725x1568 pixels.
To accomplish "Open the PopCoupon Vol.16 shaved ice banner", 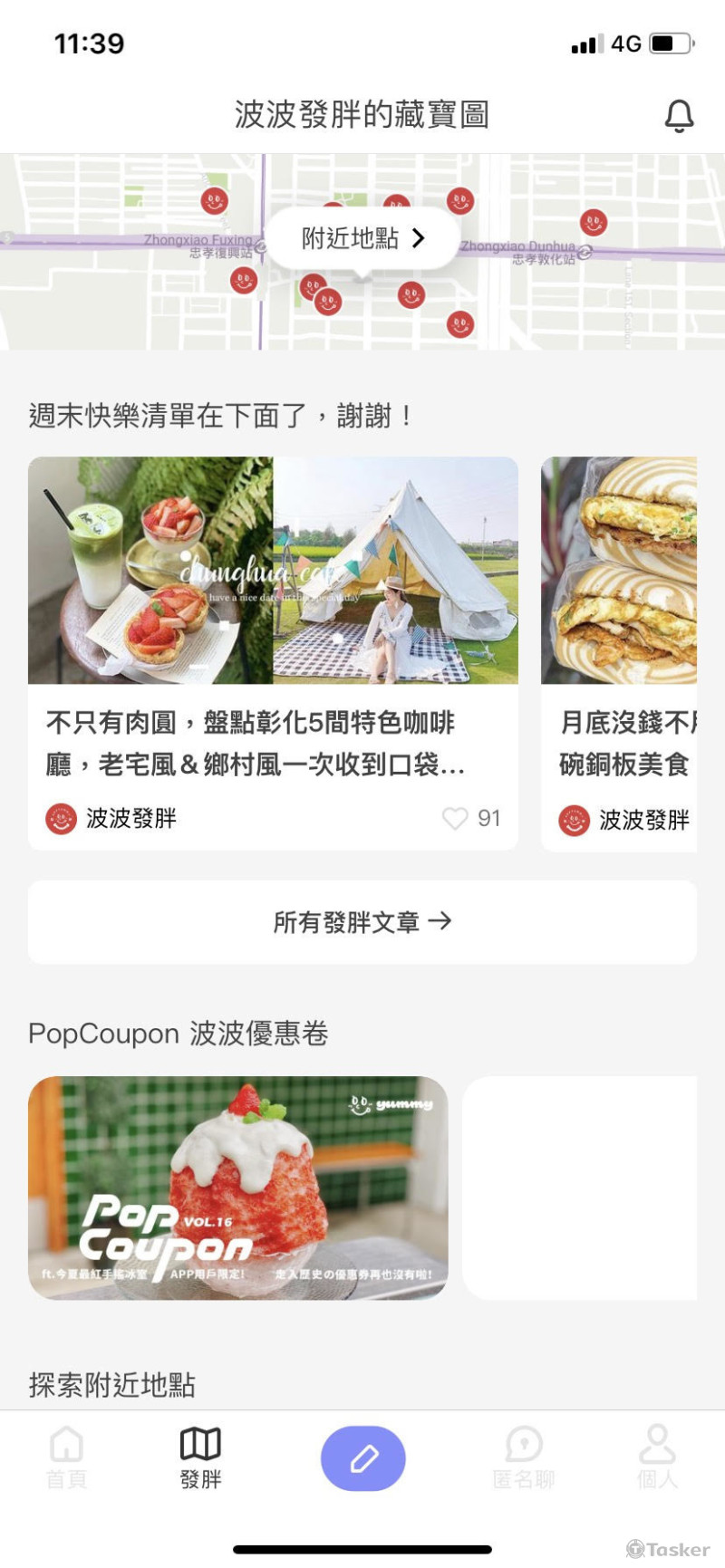I will pos(238,1188).
